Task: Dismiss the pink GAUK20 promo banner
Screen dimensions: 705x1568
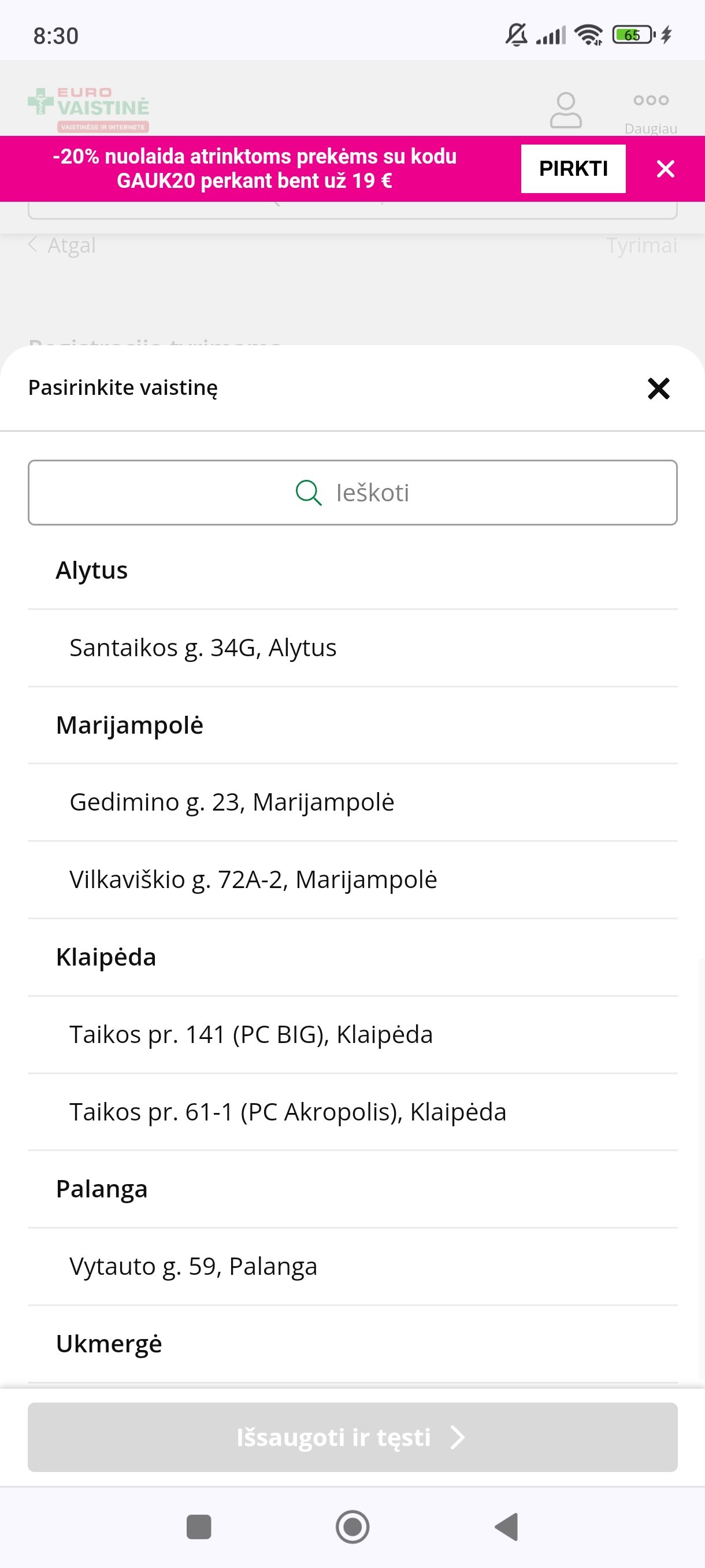Action: pos(666,169)
